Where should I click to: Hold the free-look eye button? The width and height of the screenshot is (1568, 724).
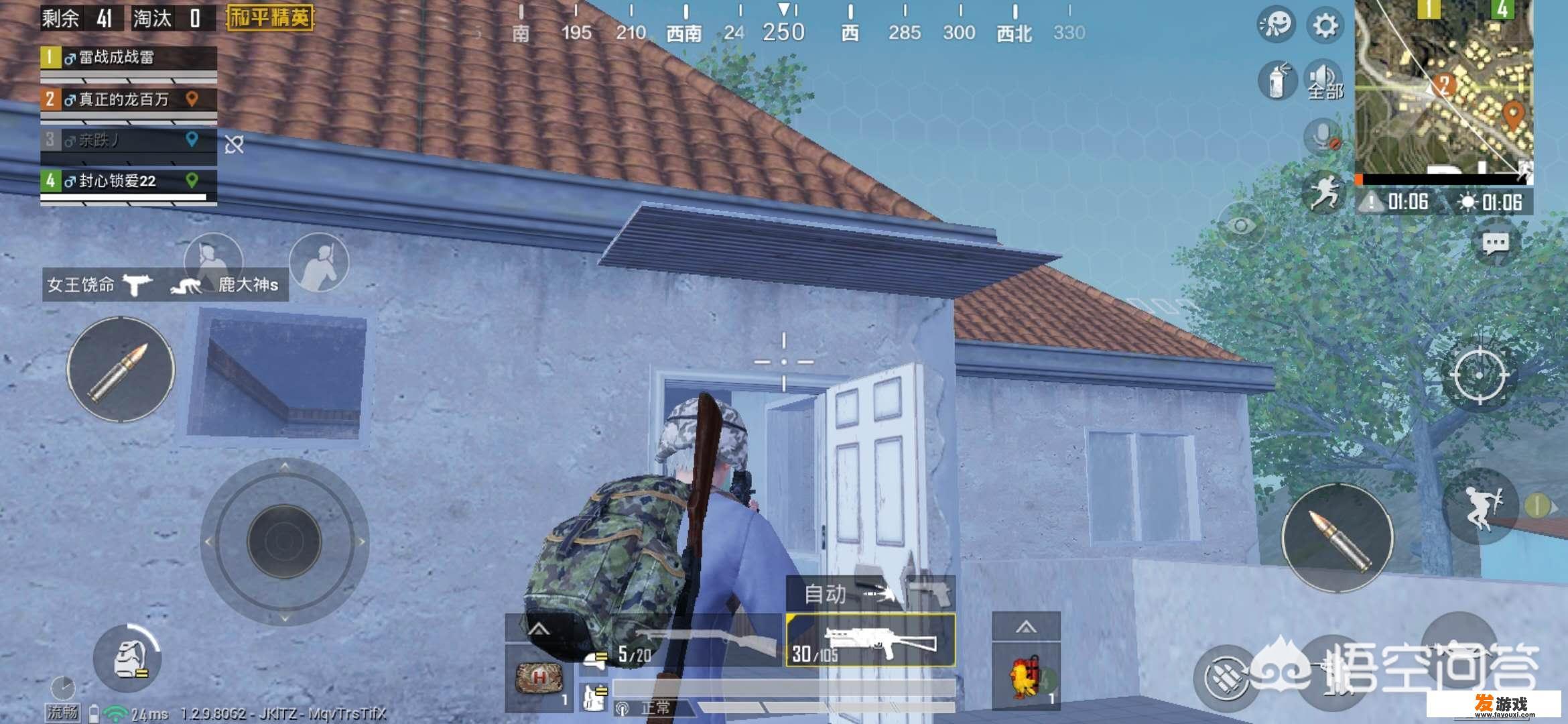click(x=1240, y=226)
